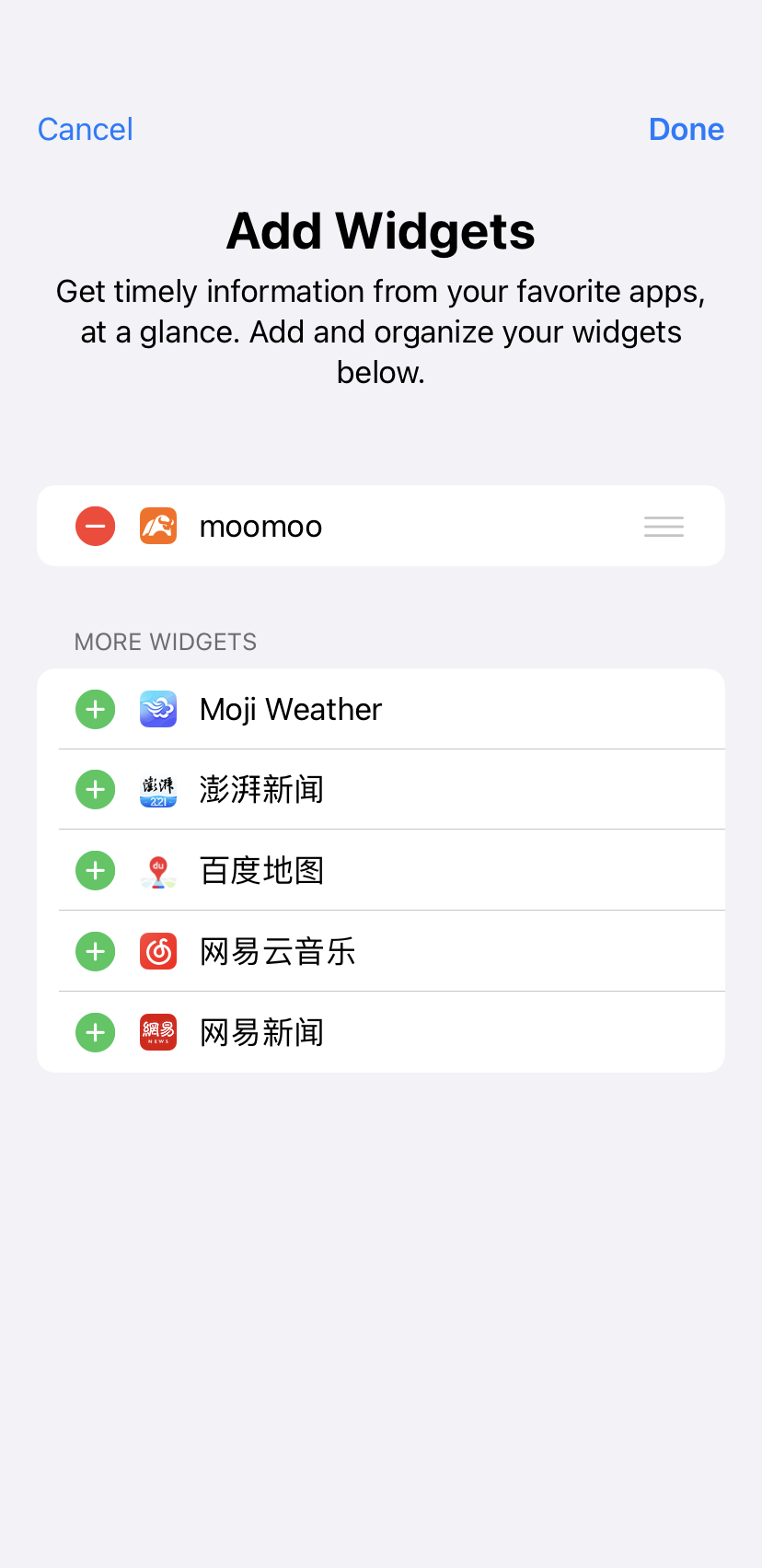The height and width of the screenshot is (1568, 762).
Task: Remove the moomoo widget
Action: pos(95,527)
